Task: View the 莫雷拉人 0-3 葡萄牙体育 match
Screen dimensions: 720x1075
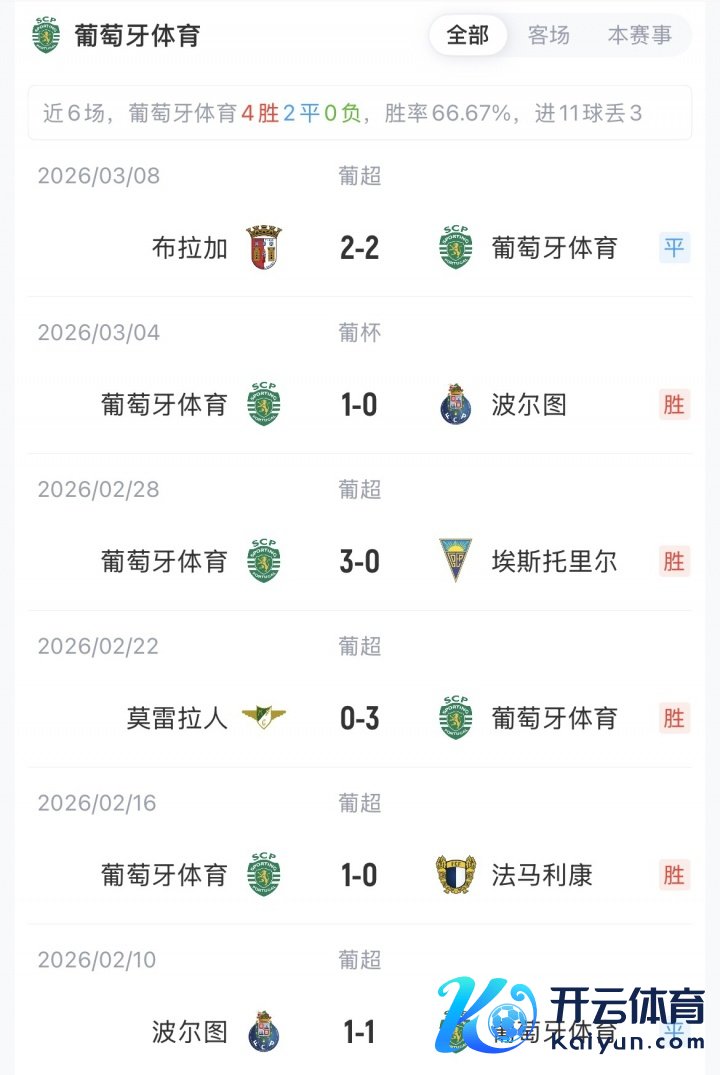Action: 359,718
